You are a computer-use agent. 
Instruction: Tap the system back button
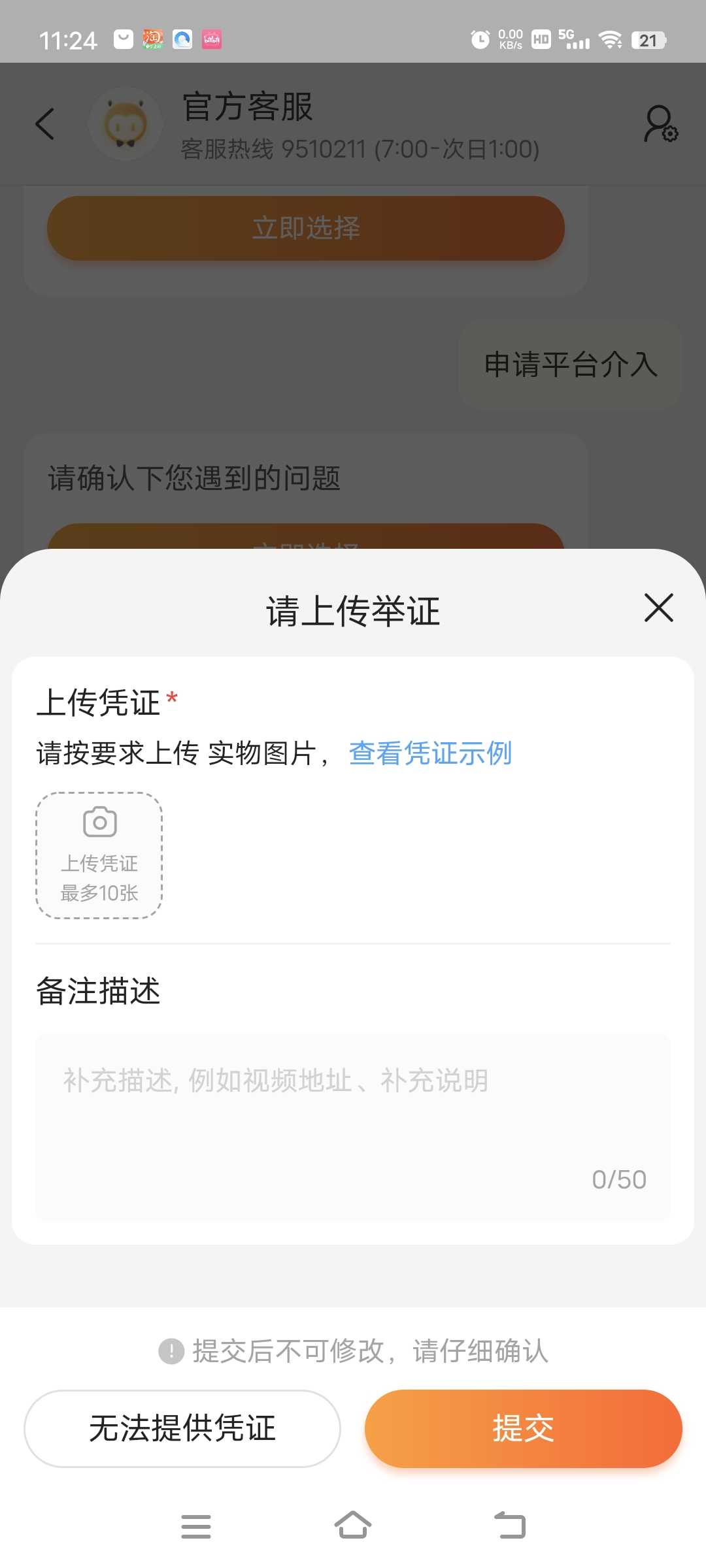click(510, 1526)
